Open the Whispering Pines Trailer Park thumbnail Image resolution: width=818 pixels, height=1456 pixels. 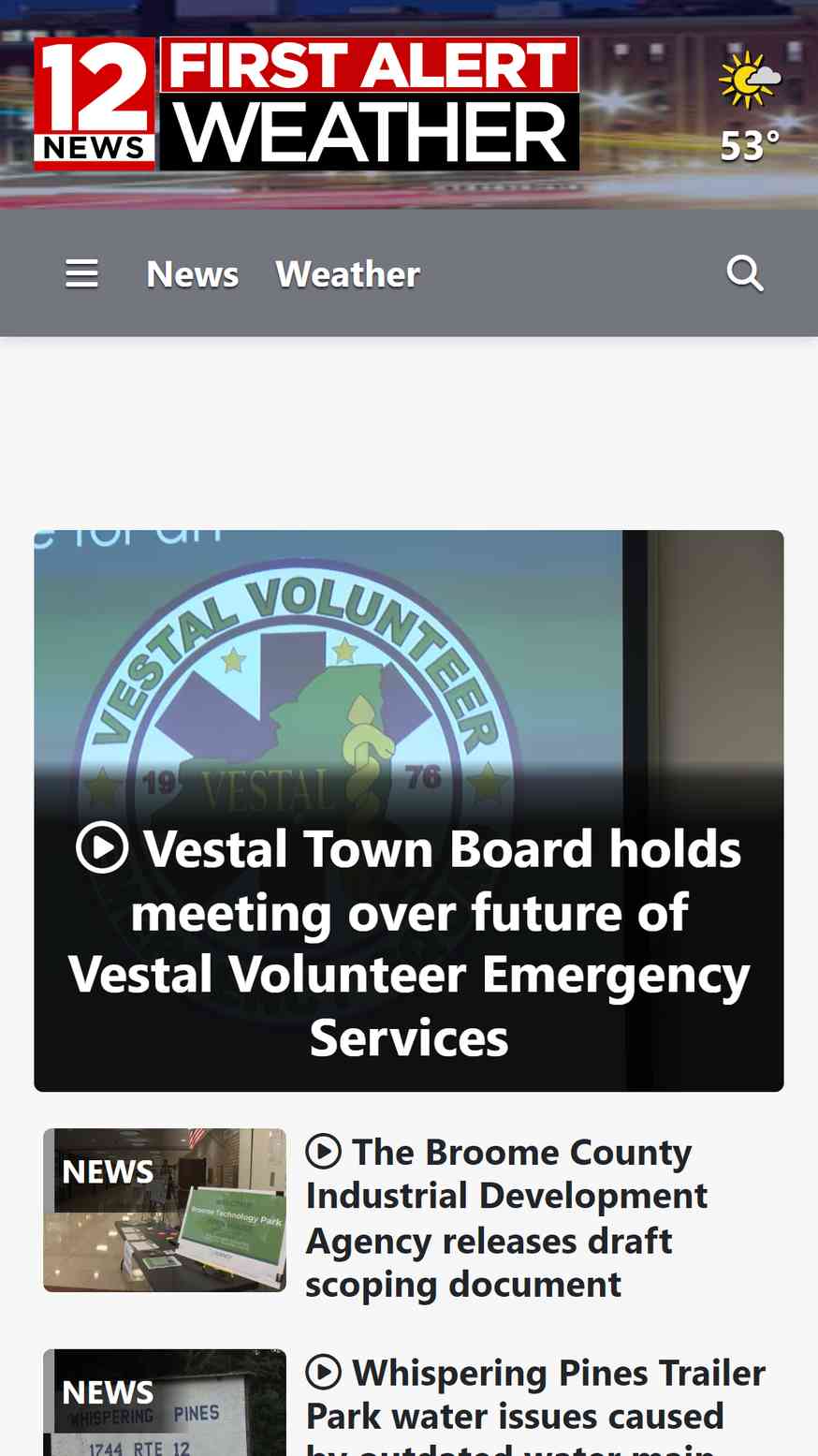point(165,1403)
